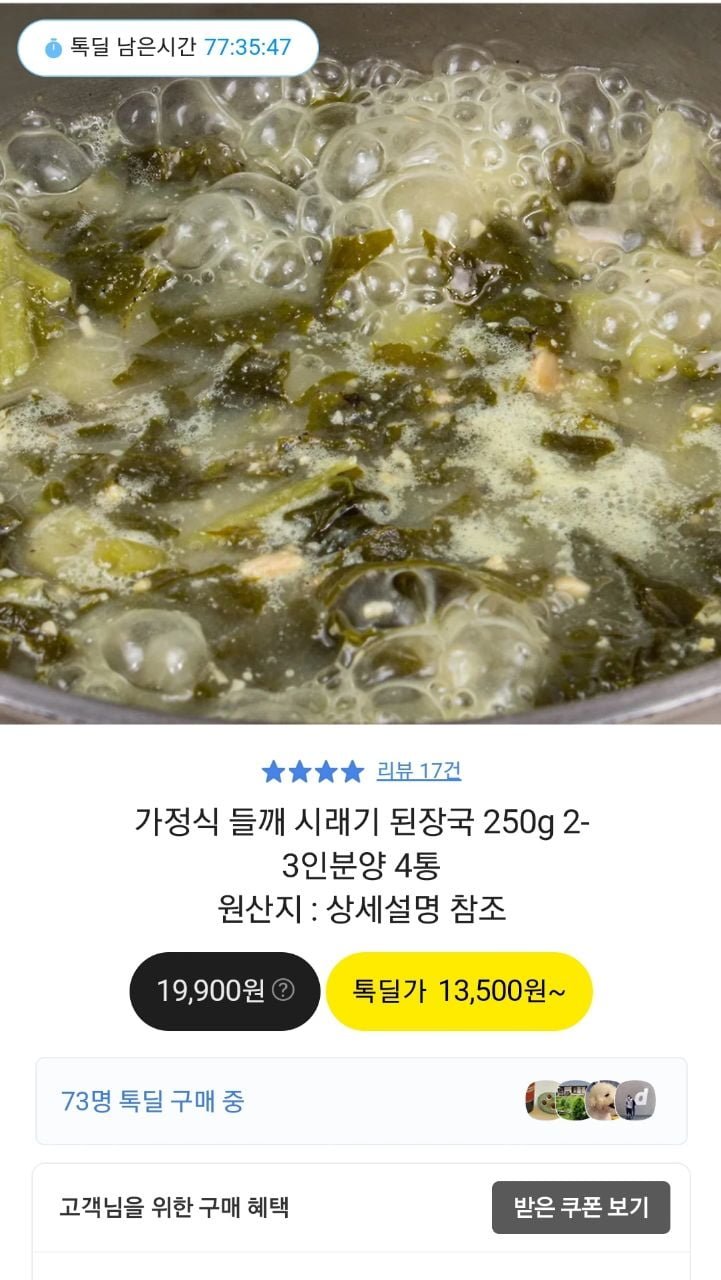Open the 리뷰 17건 reviews link
This screenshot has width=721, height=1280.
coord(418,771)
